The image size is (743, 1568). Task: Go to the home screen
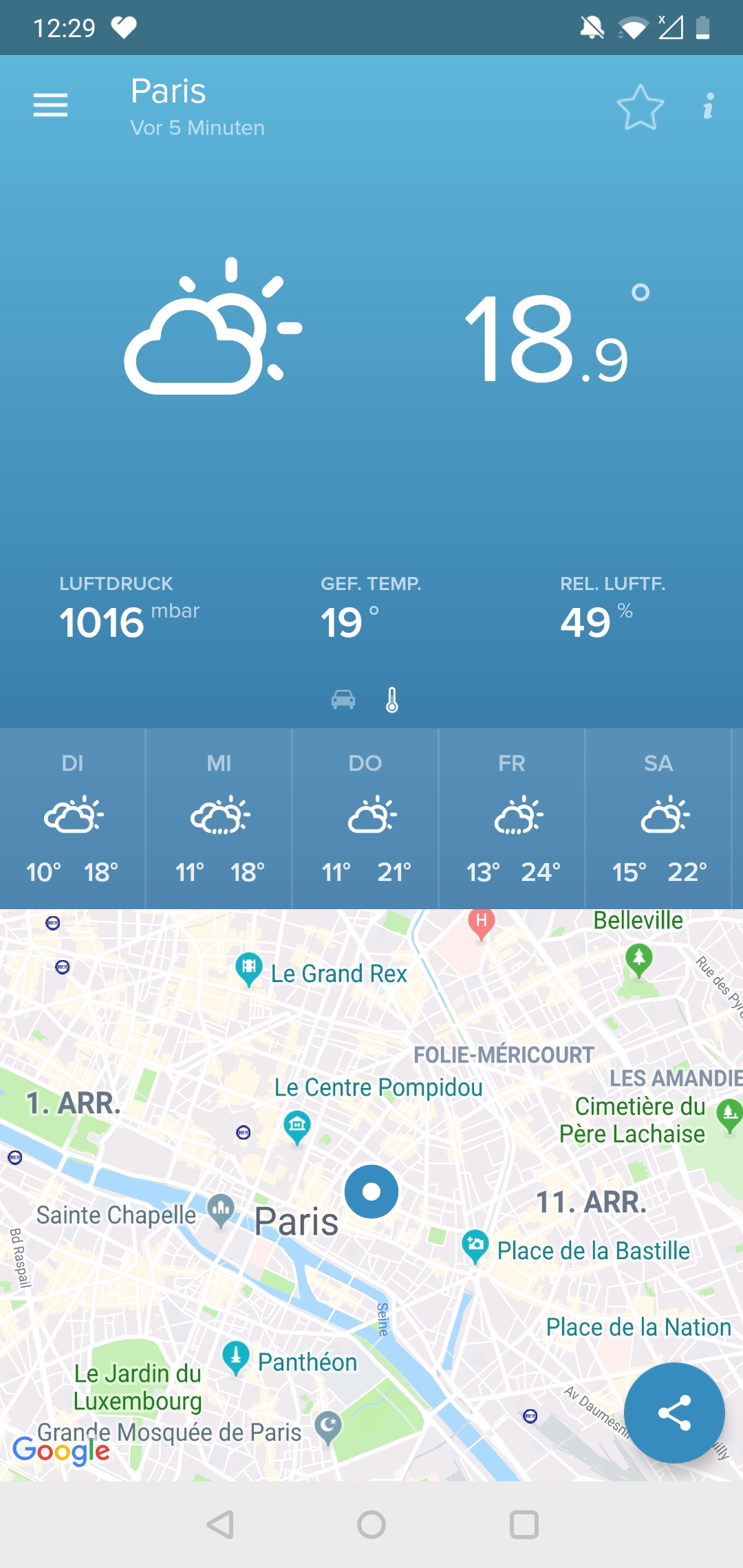point(371,1525)
